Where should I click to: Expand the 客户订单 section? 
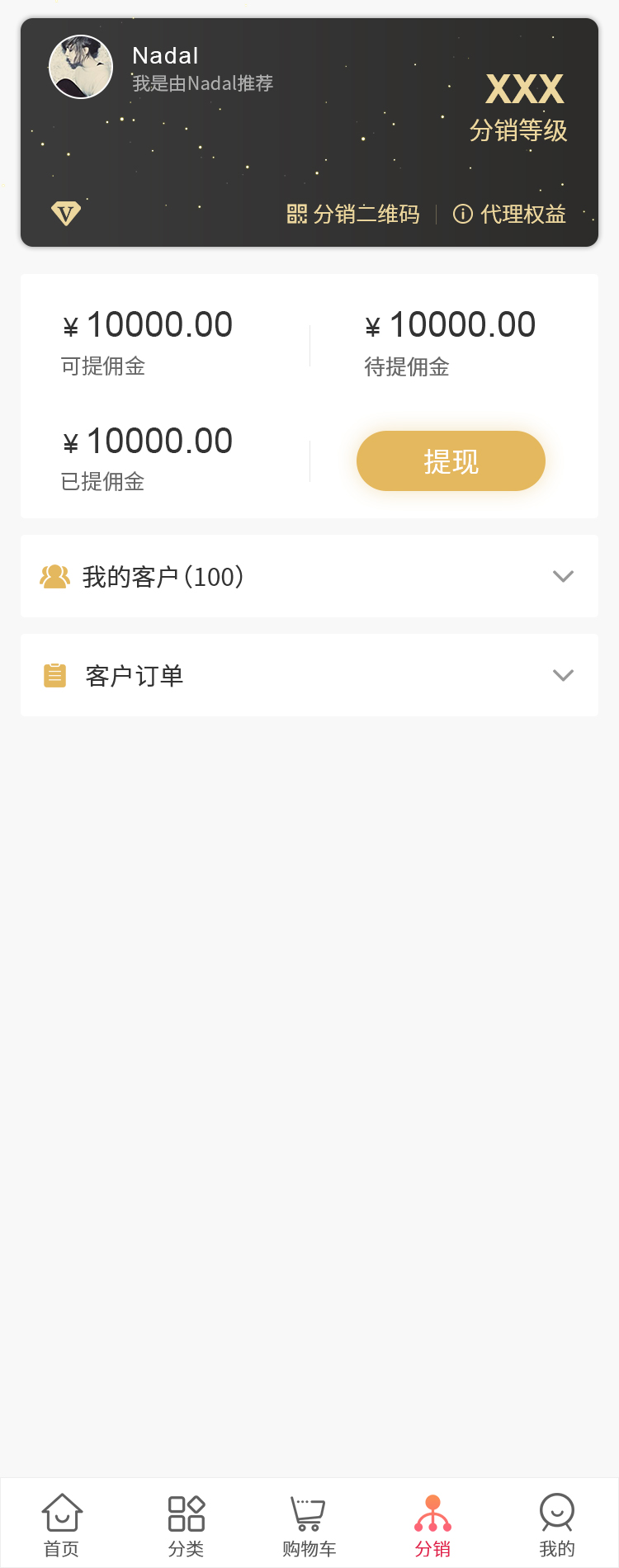(x=309, y=675)
